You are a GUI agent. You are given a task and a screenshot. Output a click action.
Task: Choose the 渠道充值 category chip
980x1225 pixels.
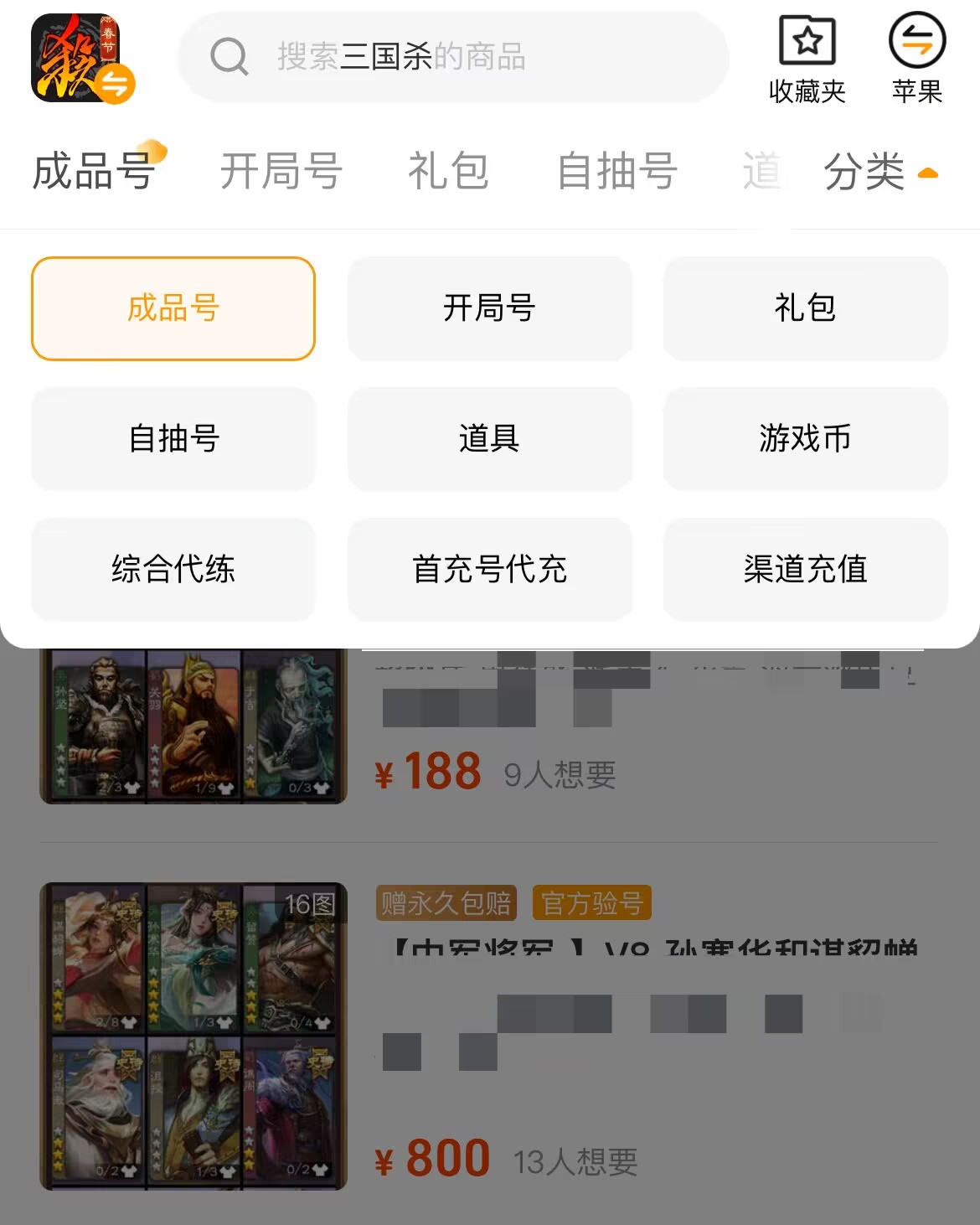[805, 569]
